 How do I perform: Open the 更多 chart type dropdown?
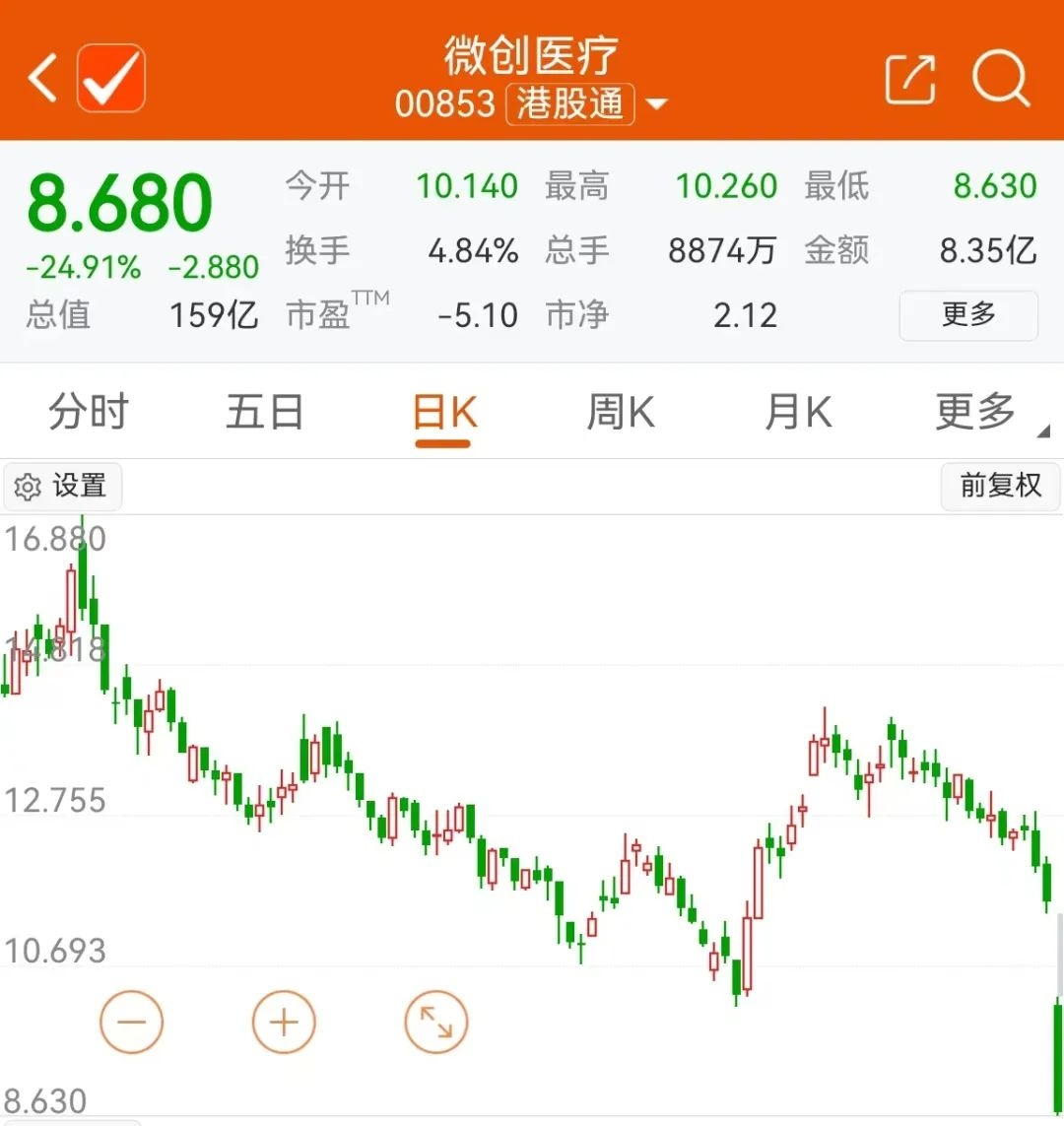point(975,412)
